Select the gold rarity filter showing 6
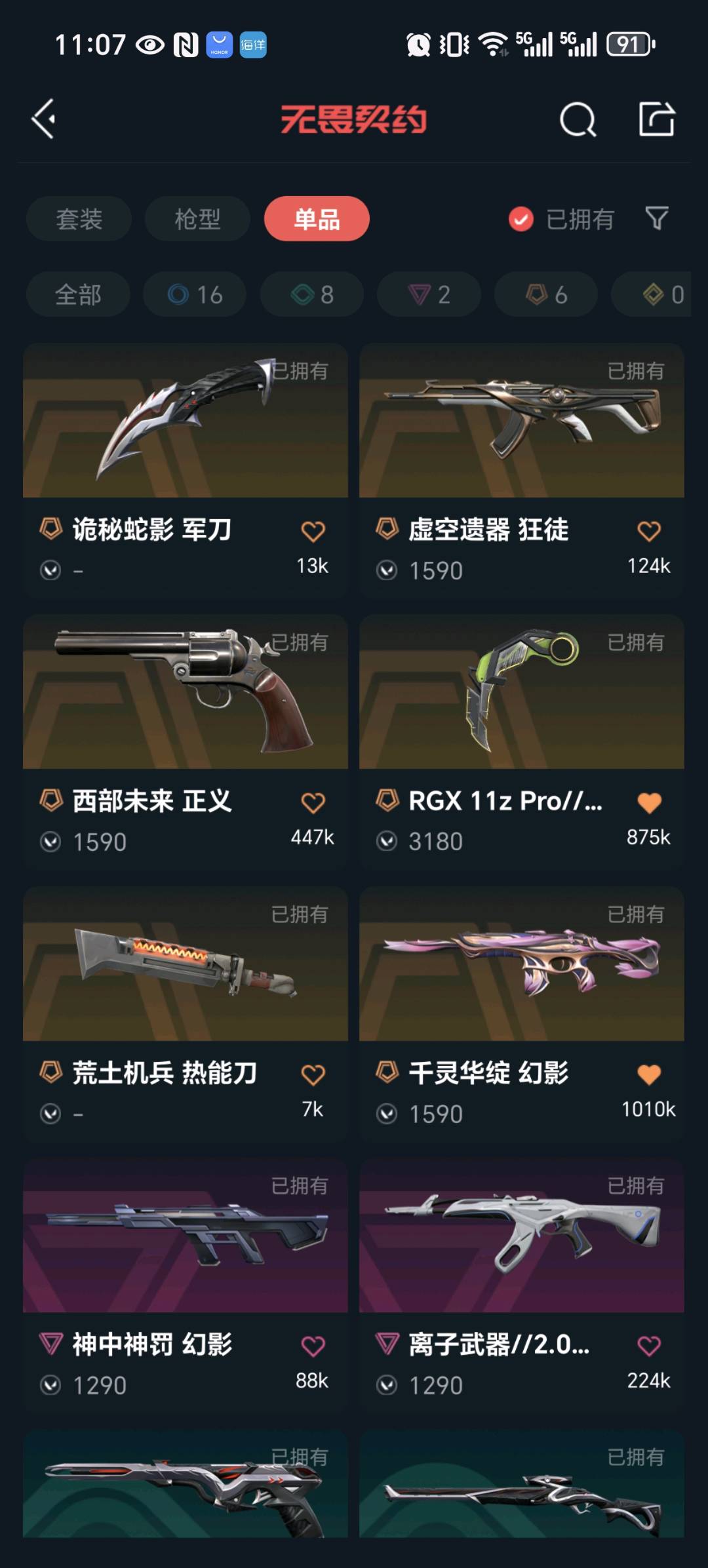Viewport: 708px width, 1568px height. pos(544,294)
